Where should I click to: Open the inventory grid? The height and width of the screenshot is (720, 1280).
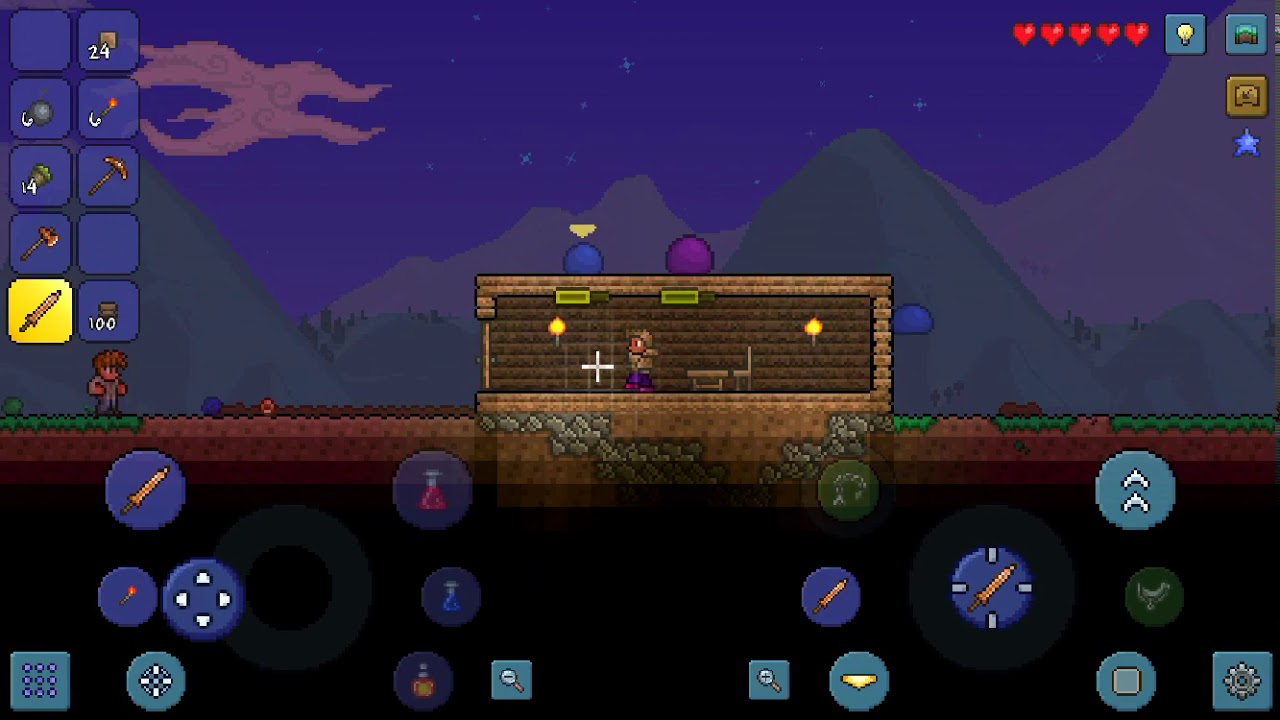(x=40, y=682)
